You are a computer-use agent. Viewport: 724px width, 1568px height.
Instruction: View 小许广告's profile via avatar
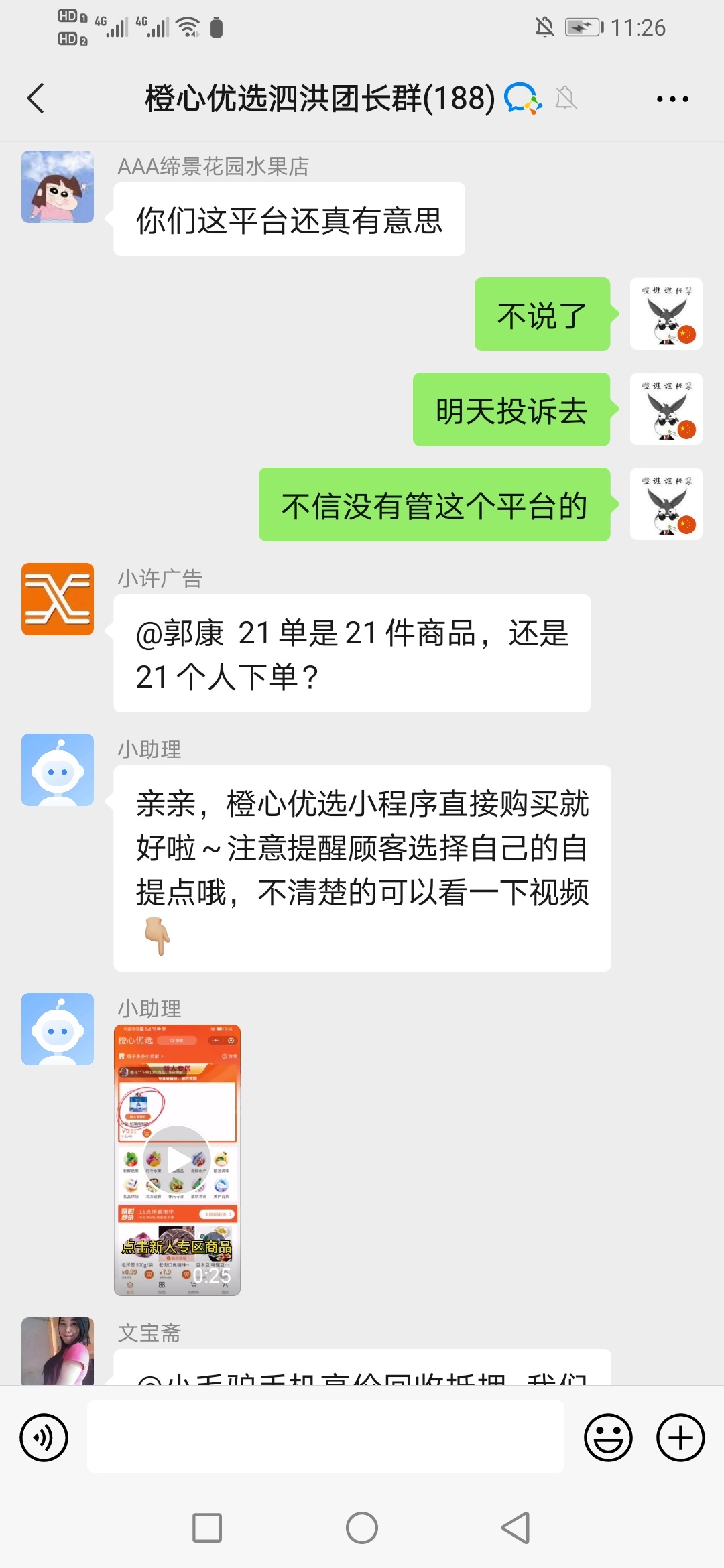(58, 599)
